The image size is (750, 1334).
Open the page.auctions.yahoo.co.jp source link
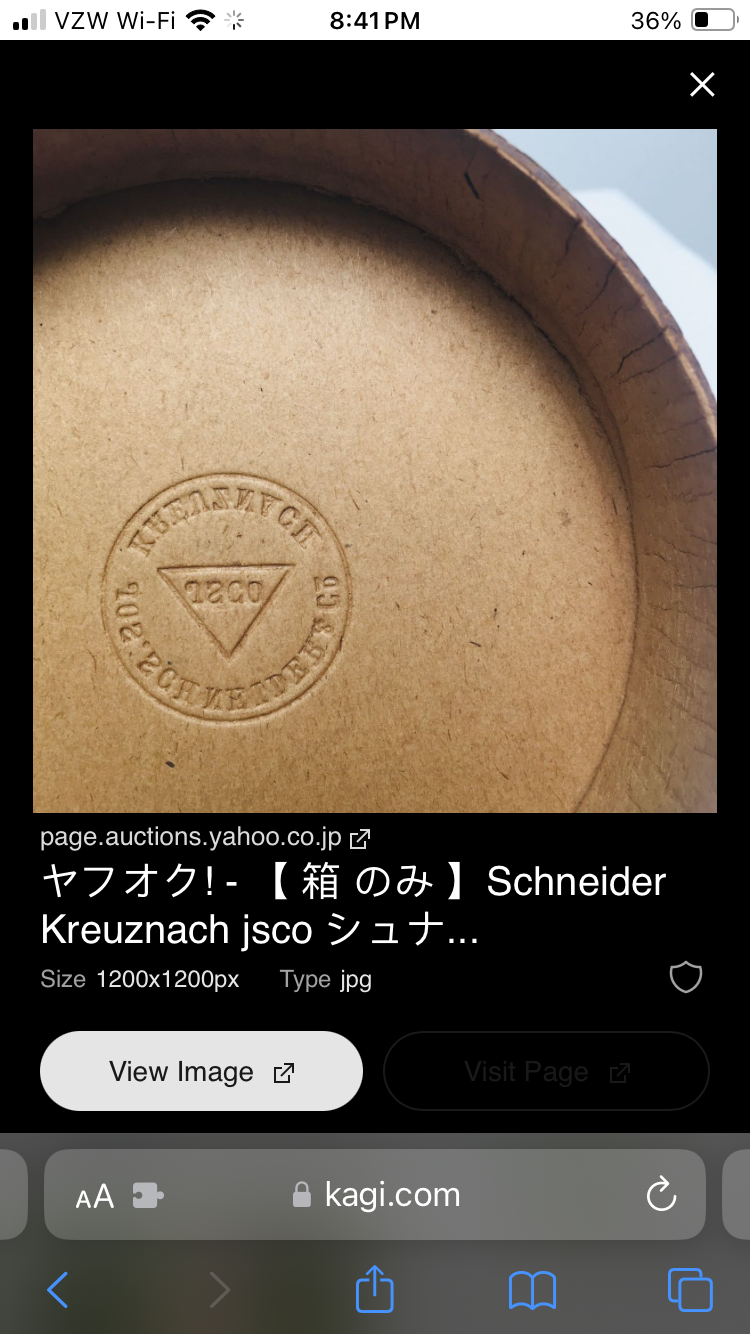(205, 837)
